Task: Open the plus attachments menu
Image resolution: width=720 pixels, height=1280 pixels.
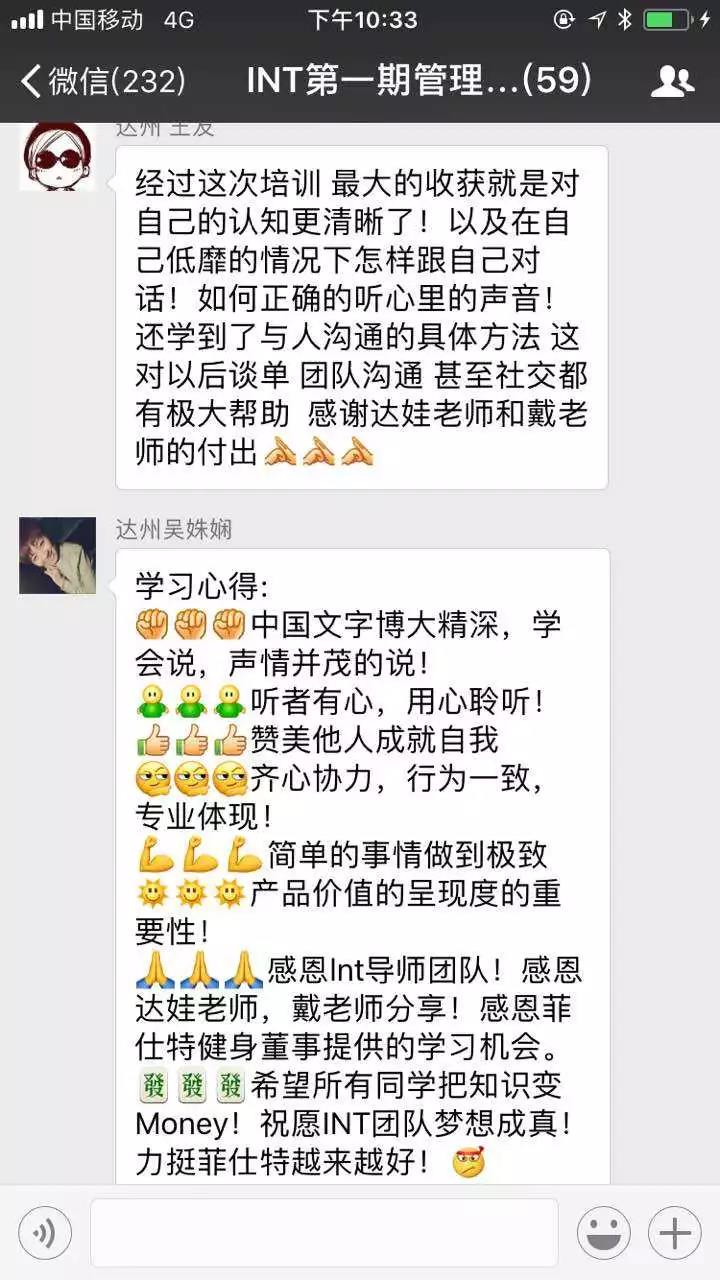Action: [674, 1233]
